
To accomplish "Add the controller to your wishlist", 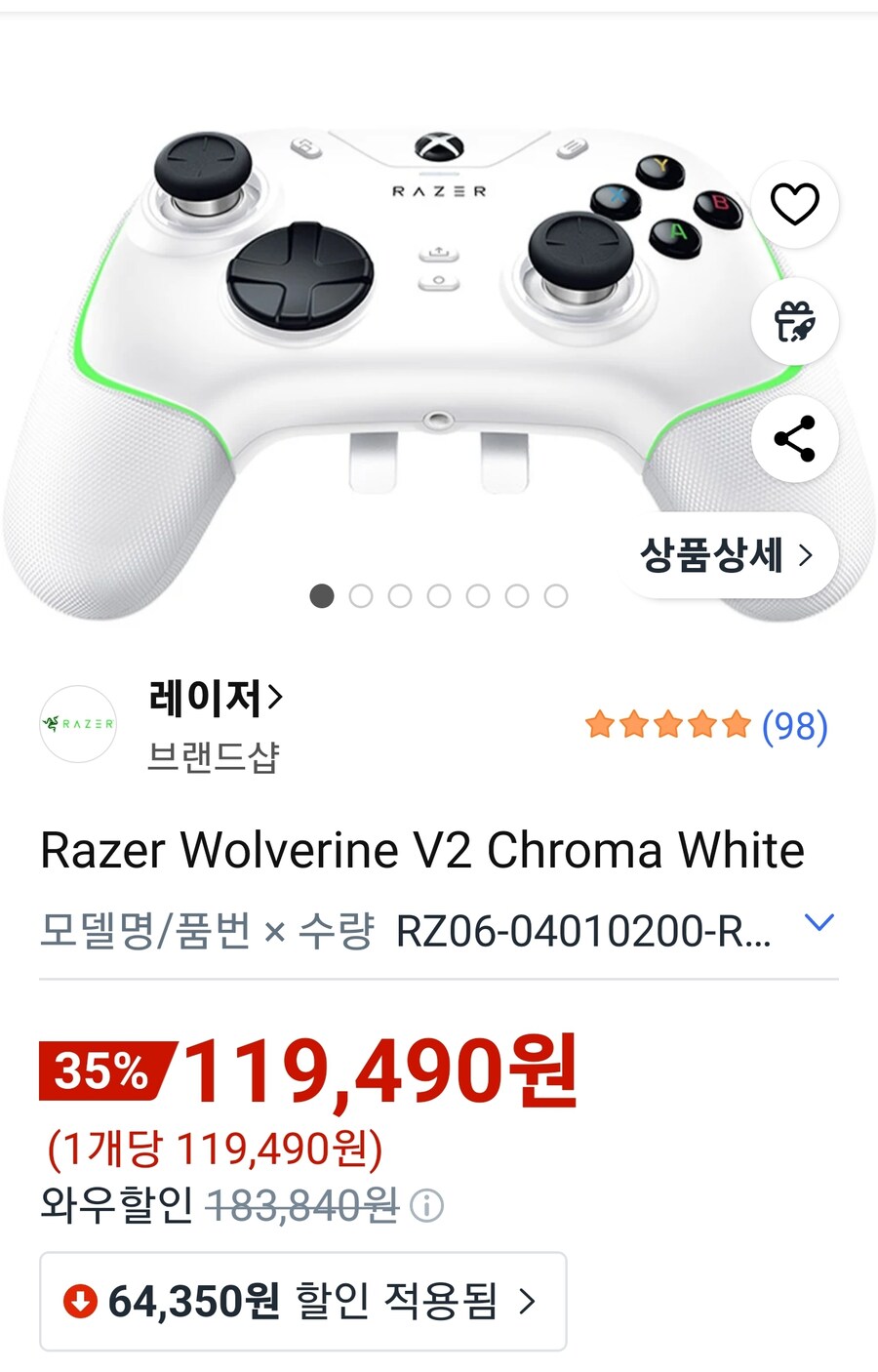I will (795, 203).
